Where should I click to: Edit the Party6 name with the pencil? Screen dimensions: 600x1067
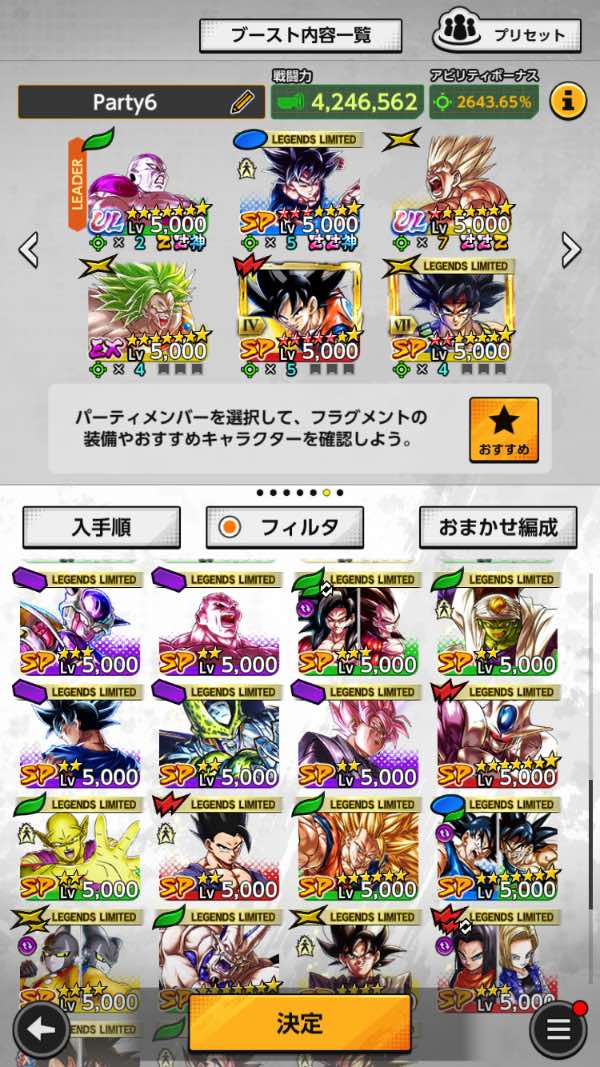click(x=242, y=101)
